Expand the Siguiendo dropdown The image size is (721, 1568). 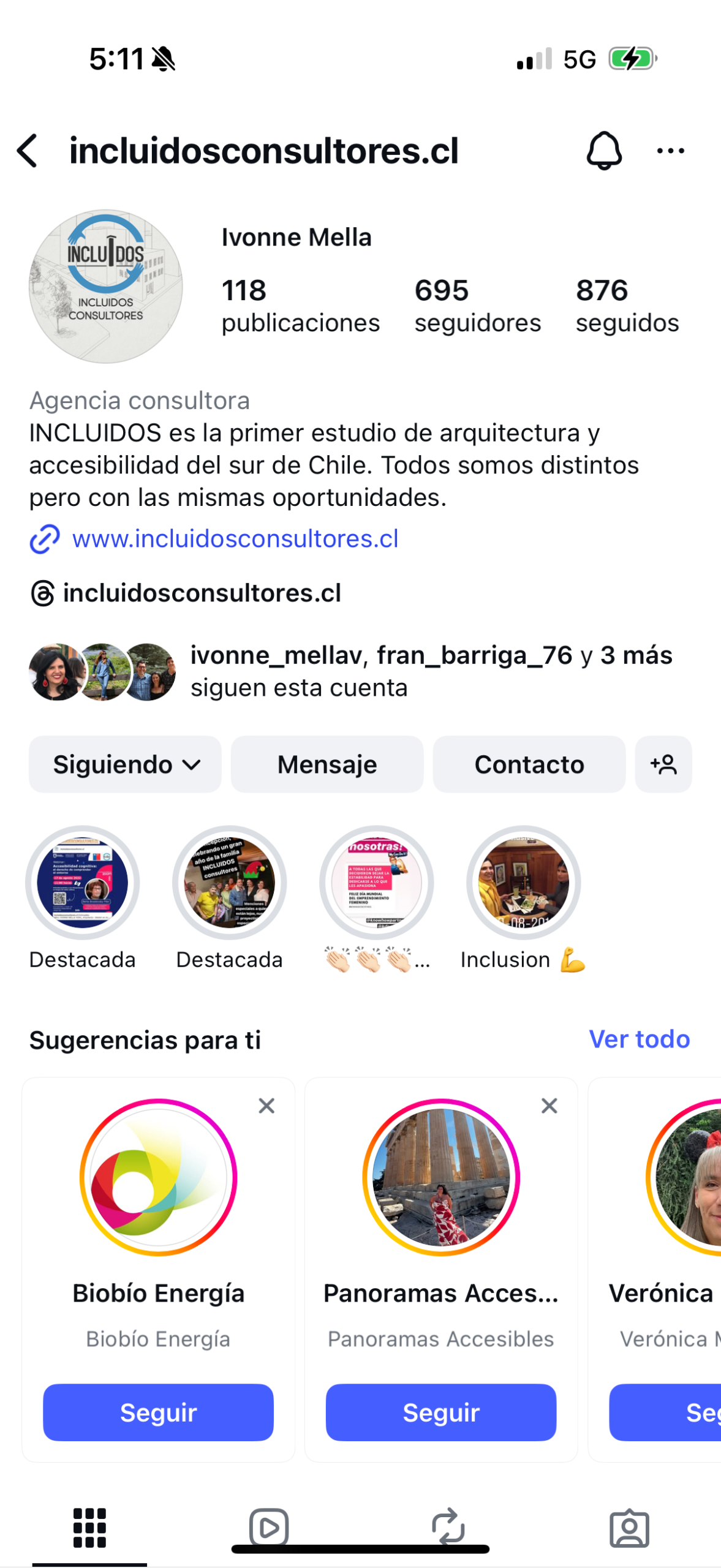pos(125,764)
